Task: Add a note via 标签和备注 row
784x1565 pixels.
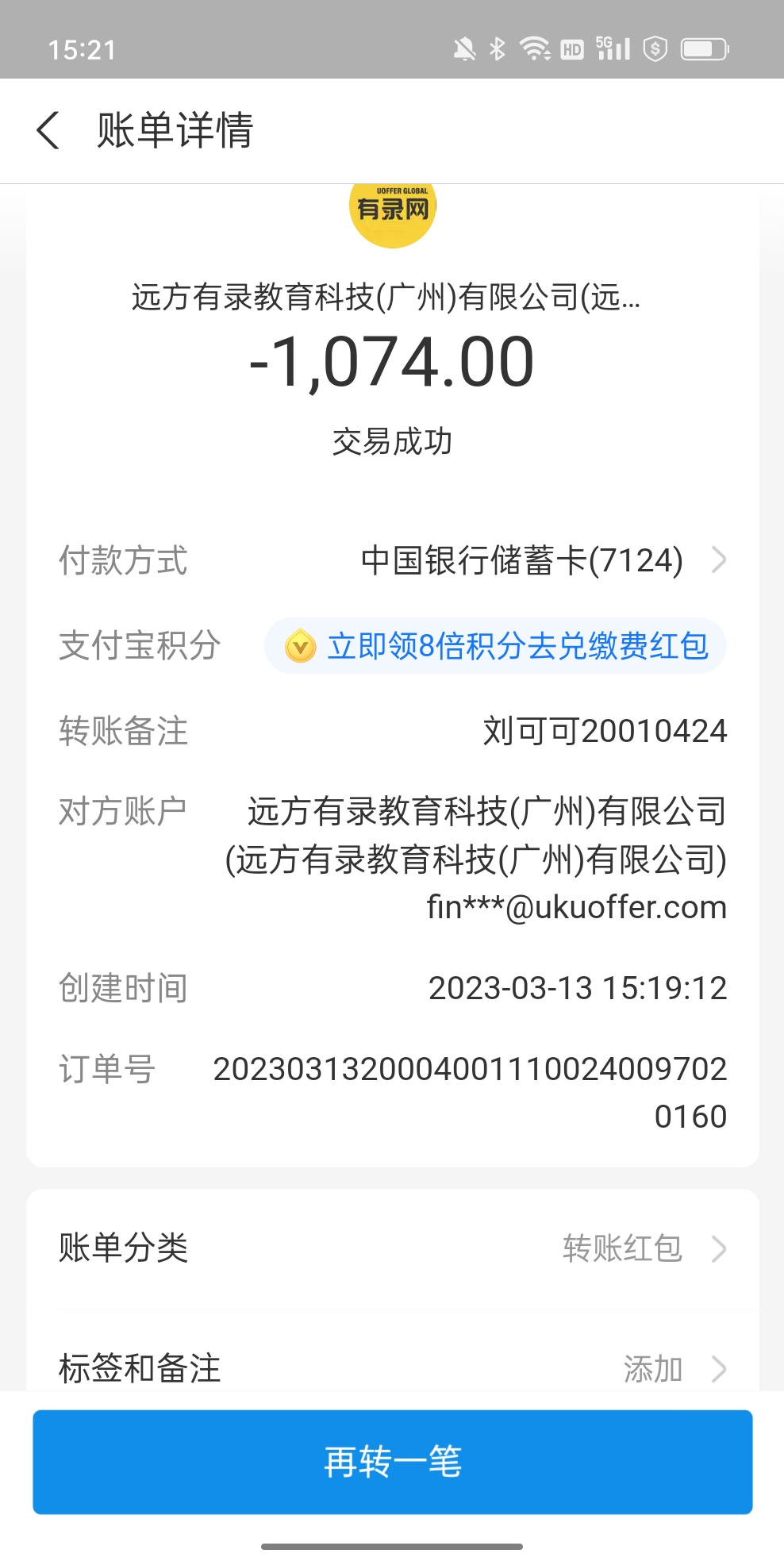Action: click(392, 1368)
